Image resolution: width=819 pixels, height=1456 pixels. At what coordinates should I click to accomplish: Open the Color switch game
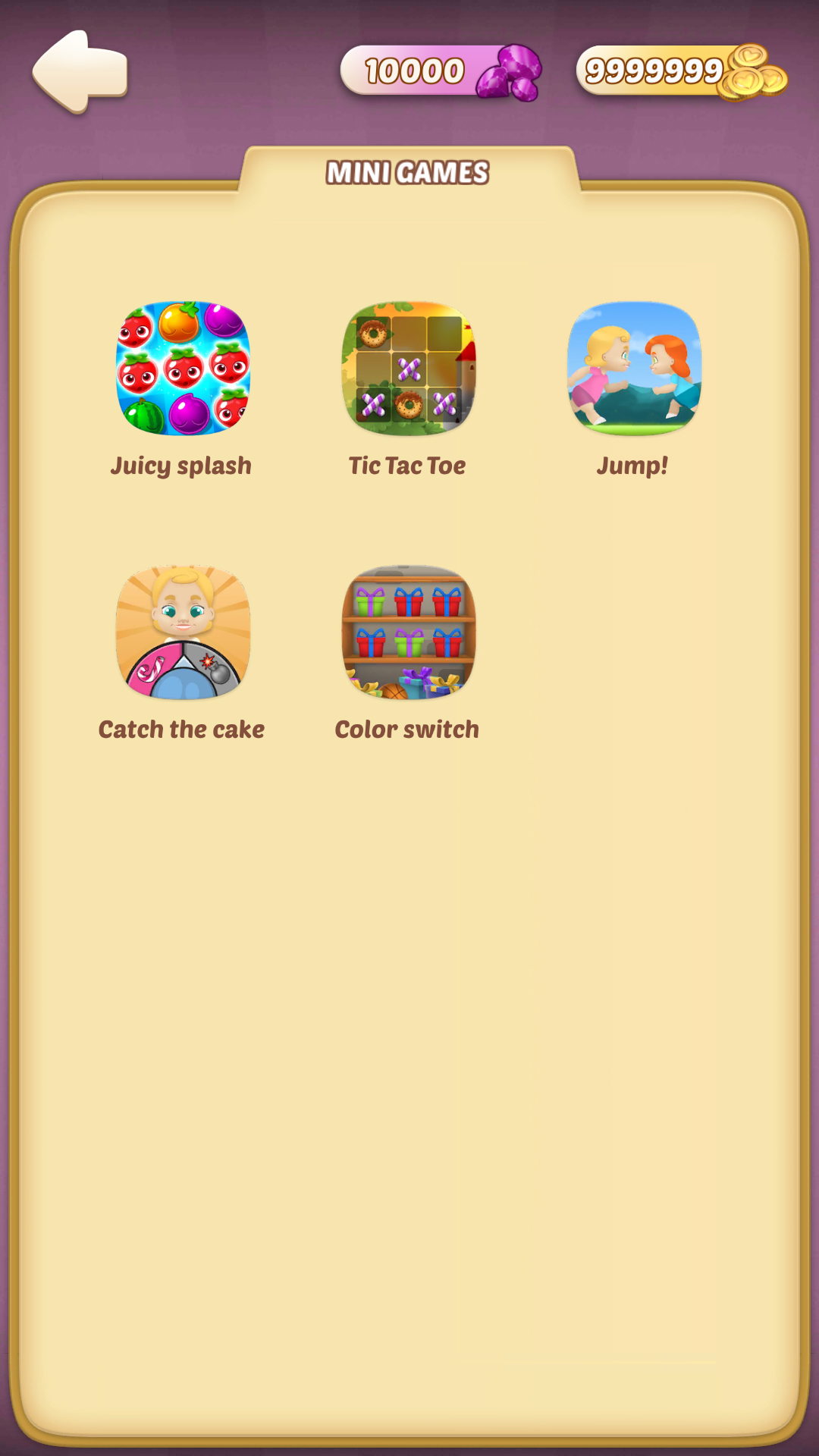(409, 633)
